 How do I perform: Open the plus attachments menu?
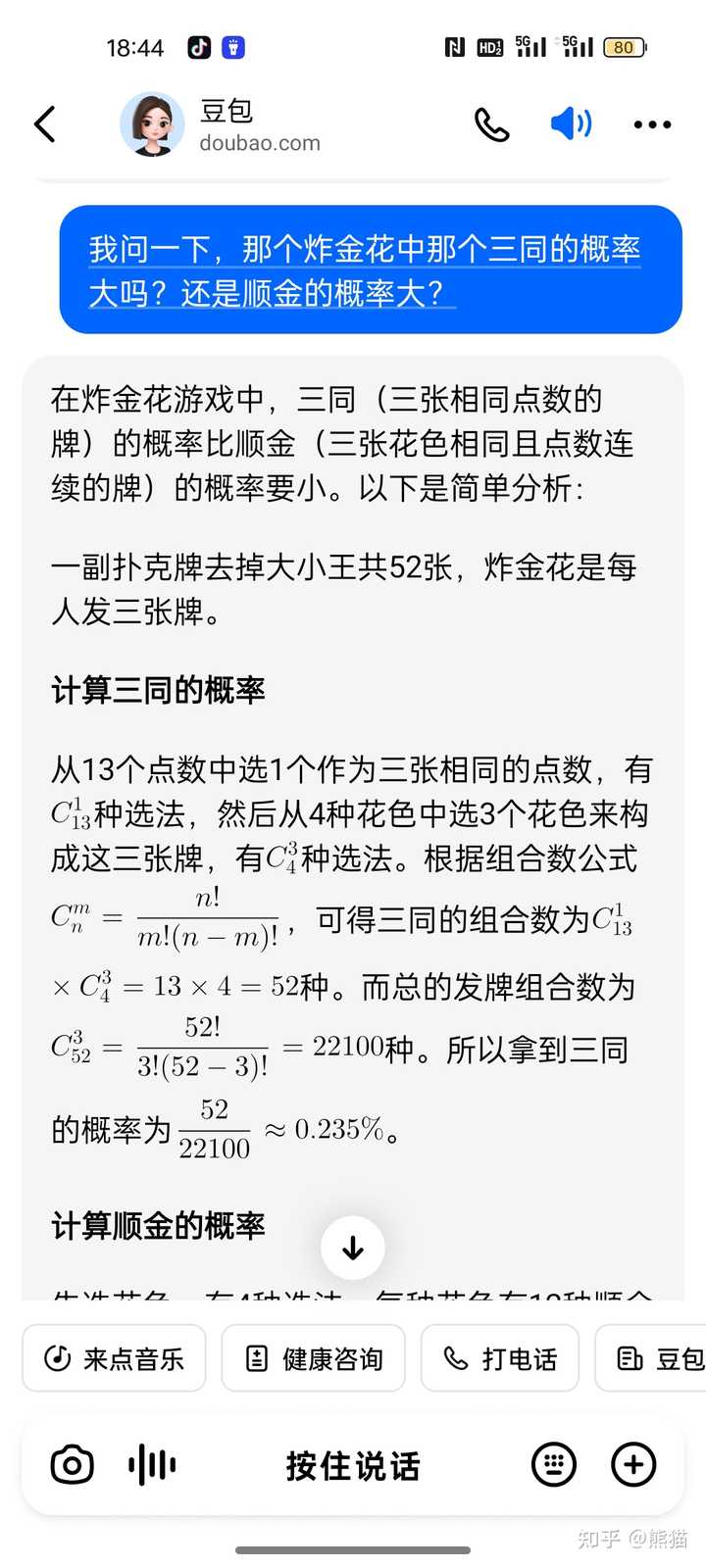pyautogui.click(x=633, y=1465)
